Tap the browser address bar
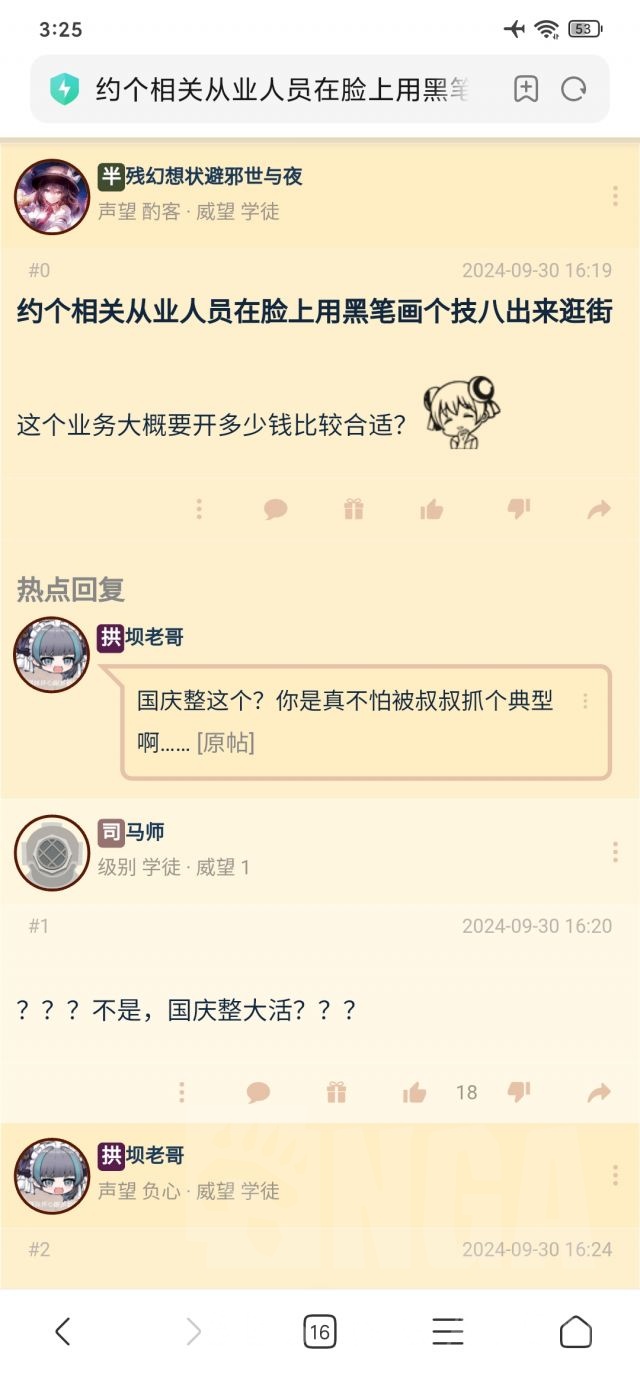This screenshot has height=1386, width=640. pos(280,89)
